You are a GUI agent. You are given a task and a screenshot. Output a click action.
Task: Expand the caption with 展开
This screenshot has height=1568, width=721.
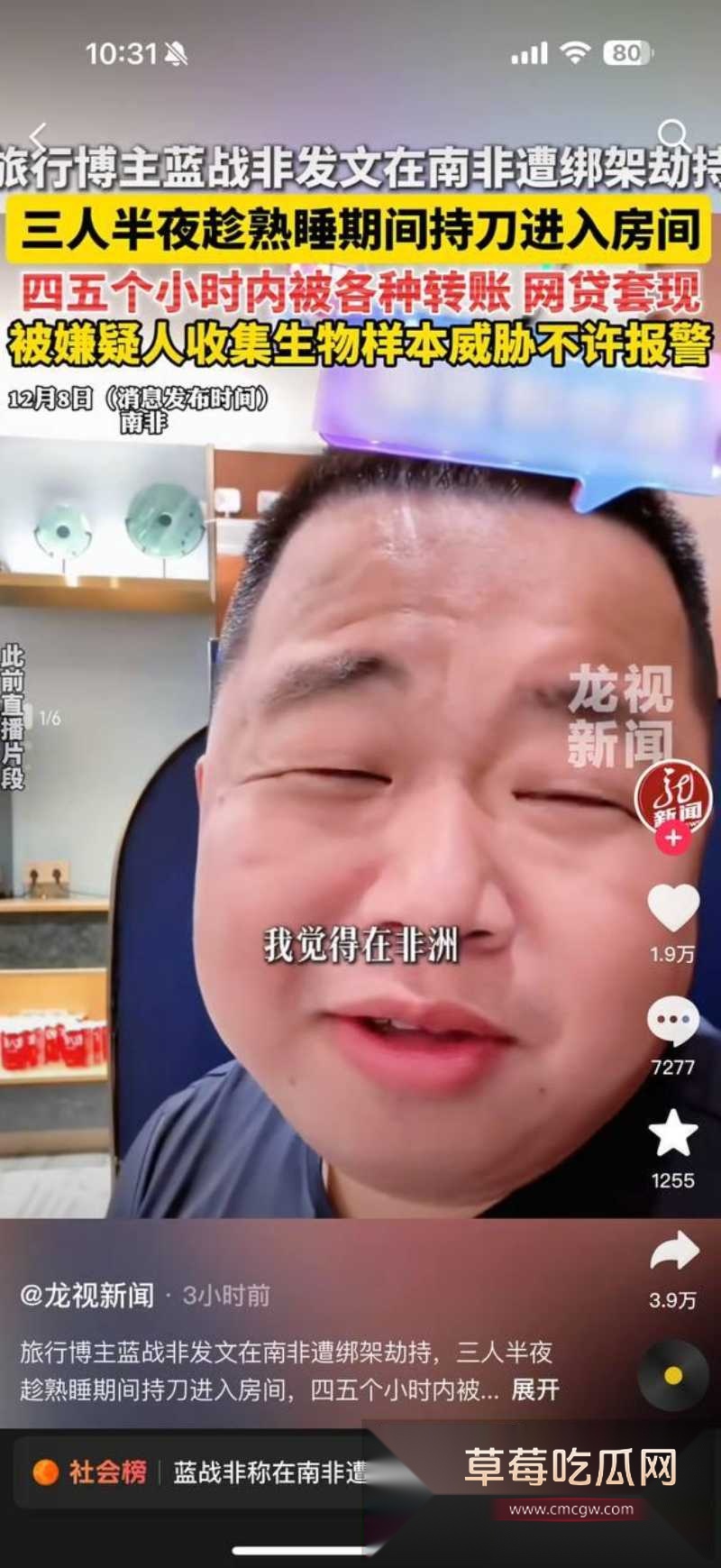535,1390
